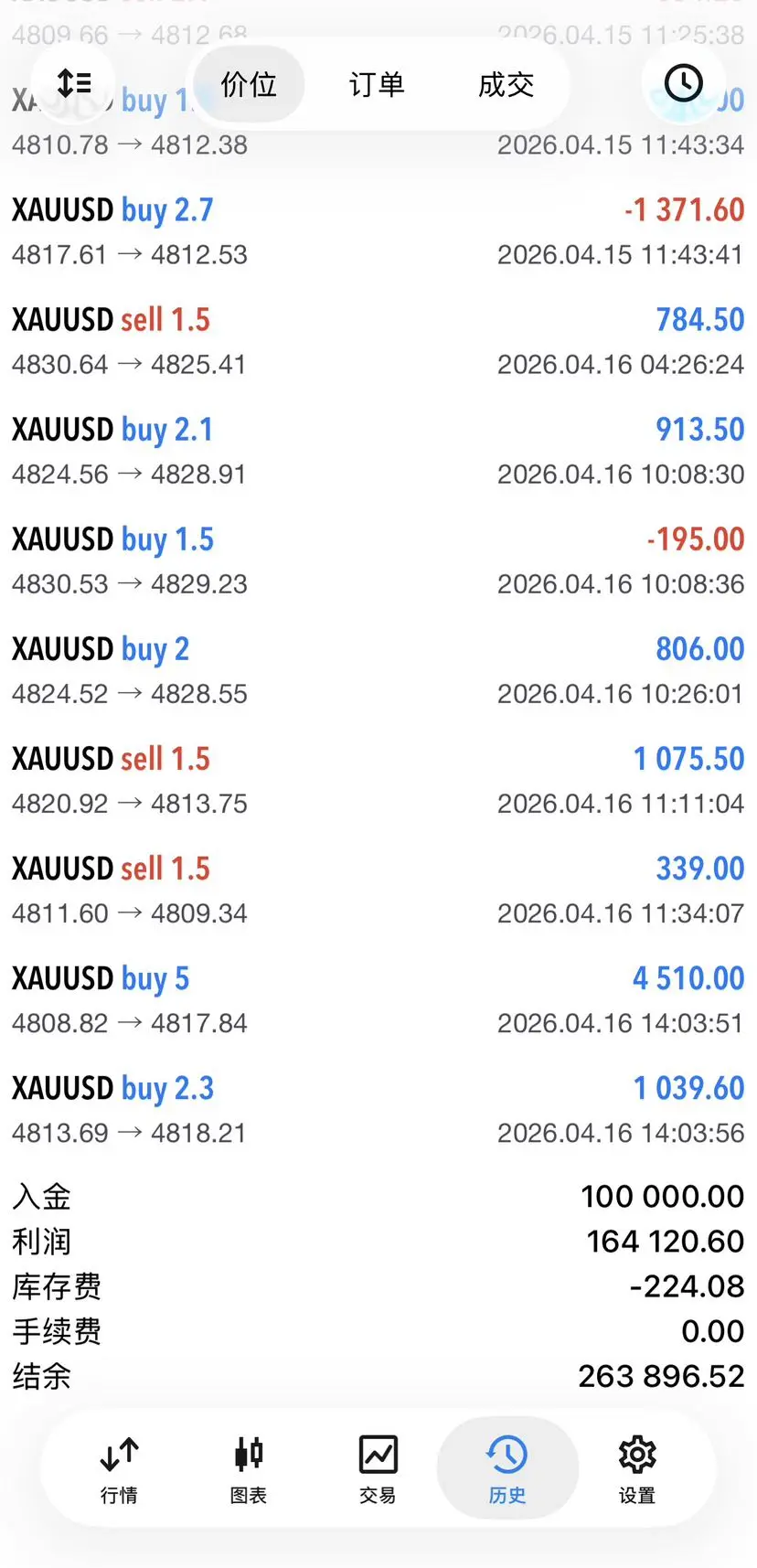
Task: Open the sort order icon
Action: [74, 84]
